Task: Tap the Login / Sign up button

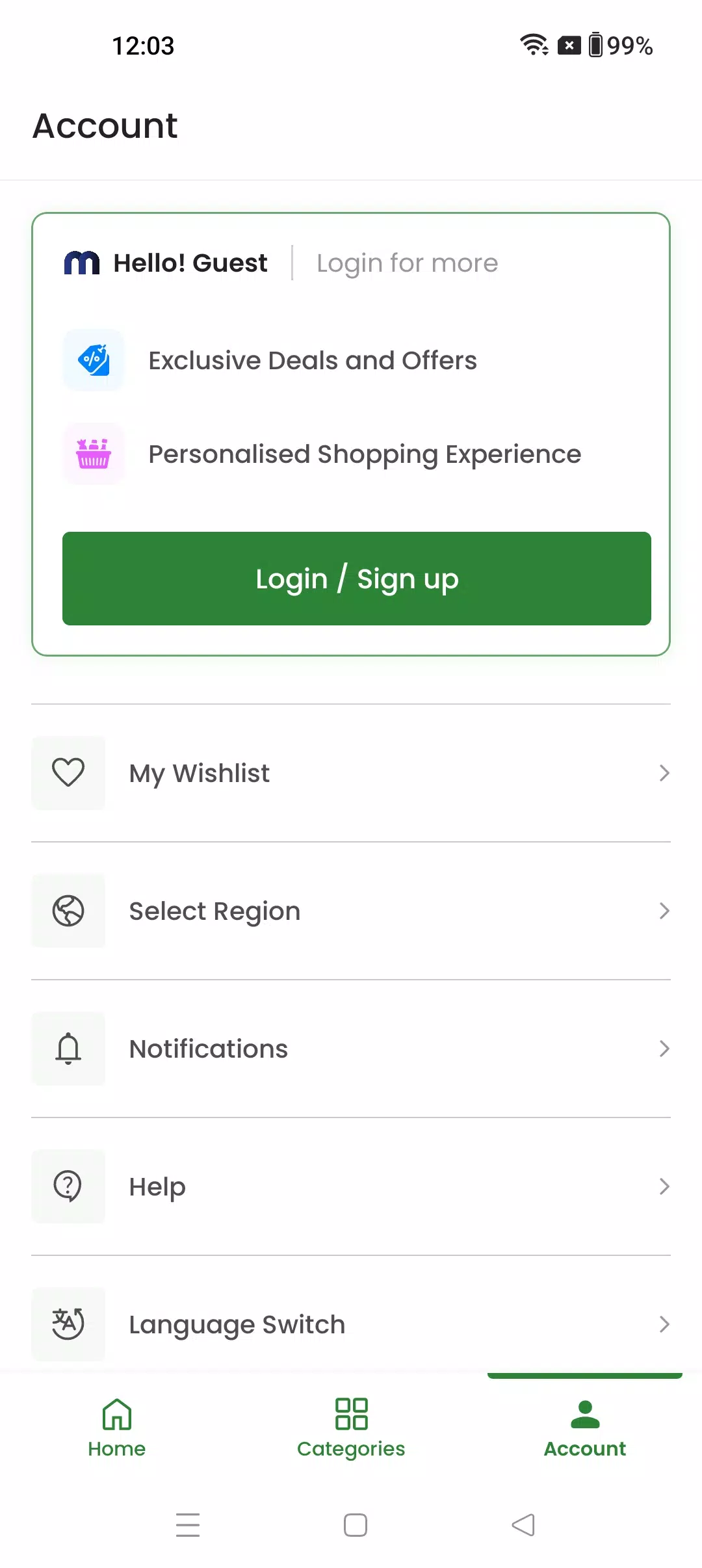Action: click(x=357, y=579)
